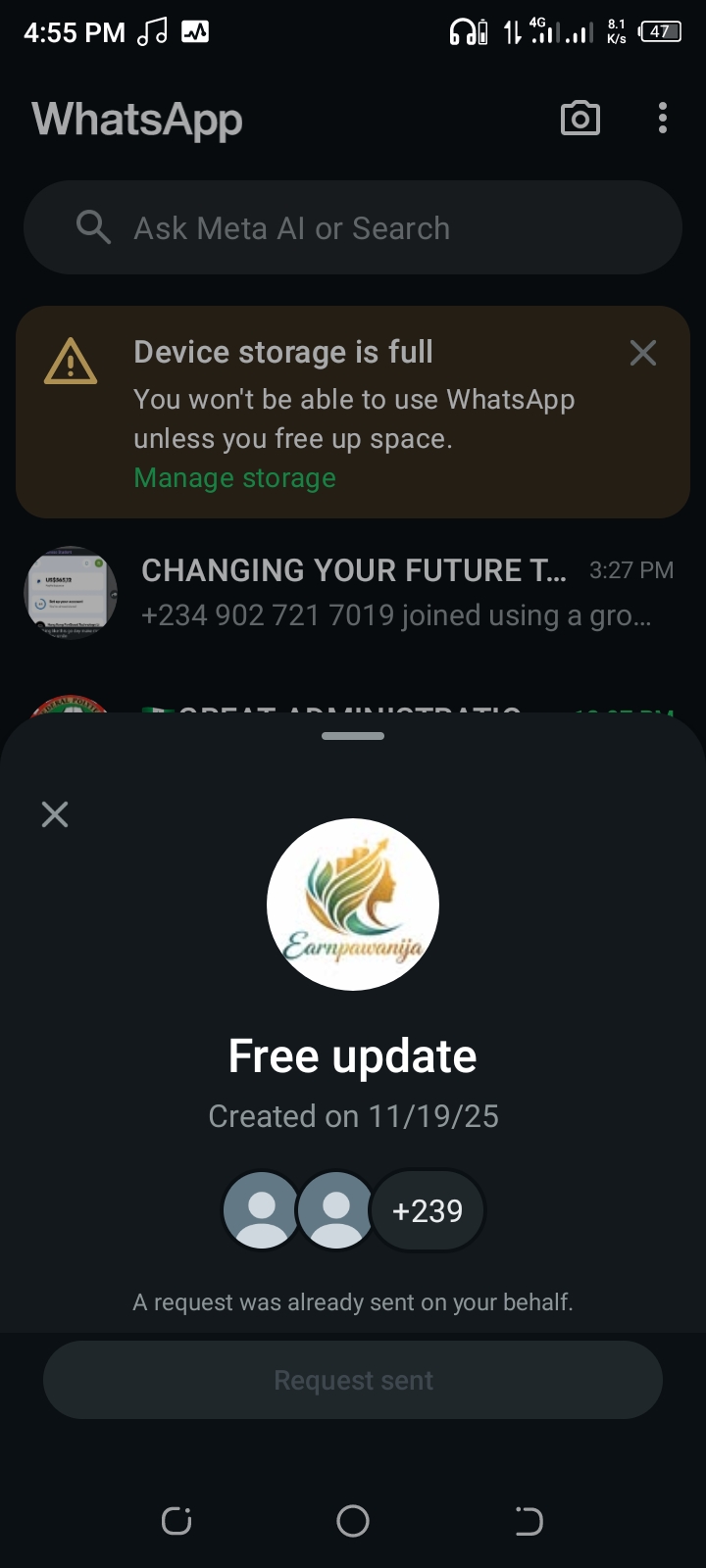Go to the phone's home screen

pos(353,1521)
